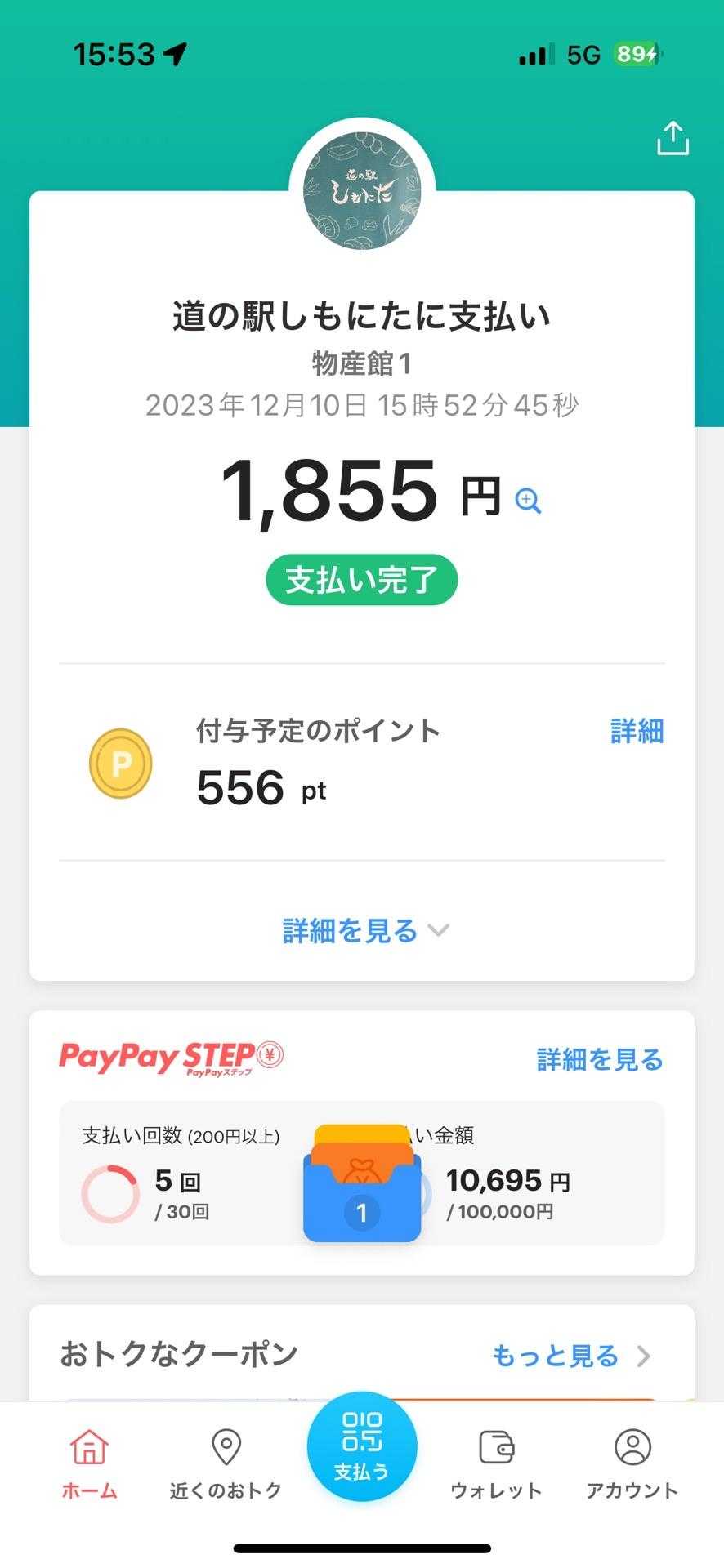Tap the 支払う QR pay button
This screenshot has height=1568, width=724.
click(362, 1447)
